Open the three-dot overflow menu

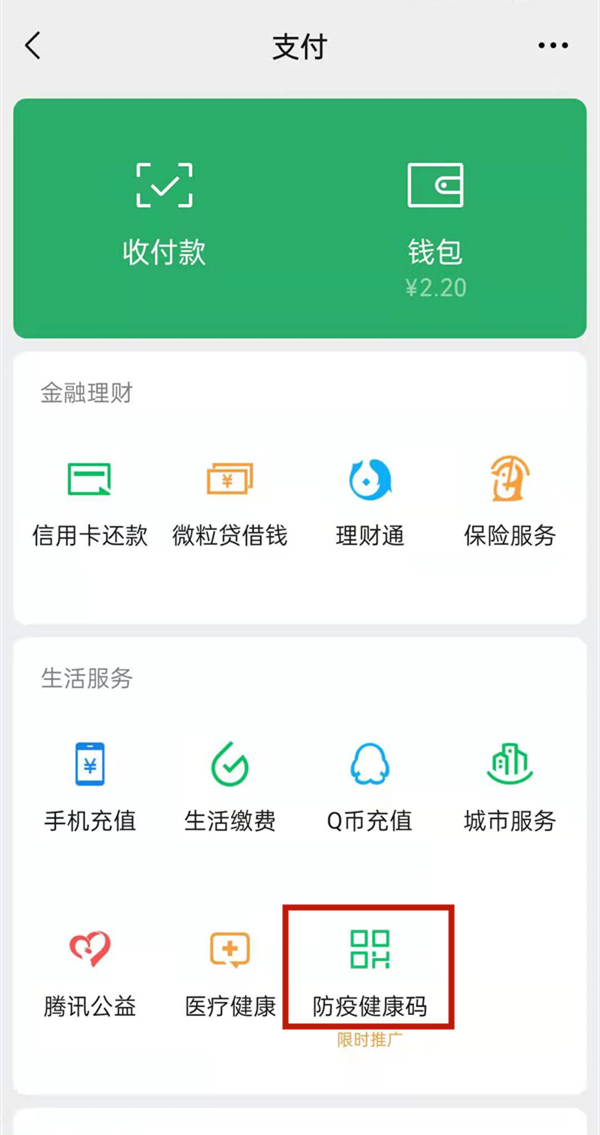pos(553,46)
